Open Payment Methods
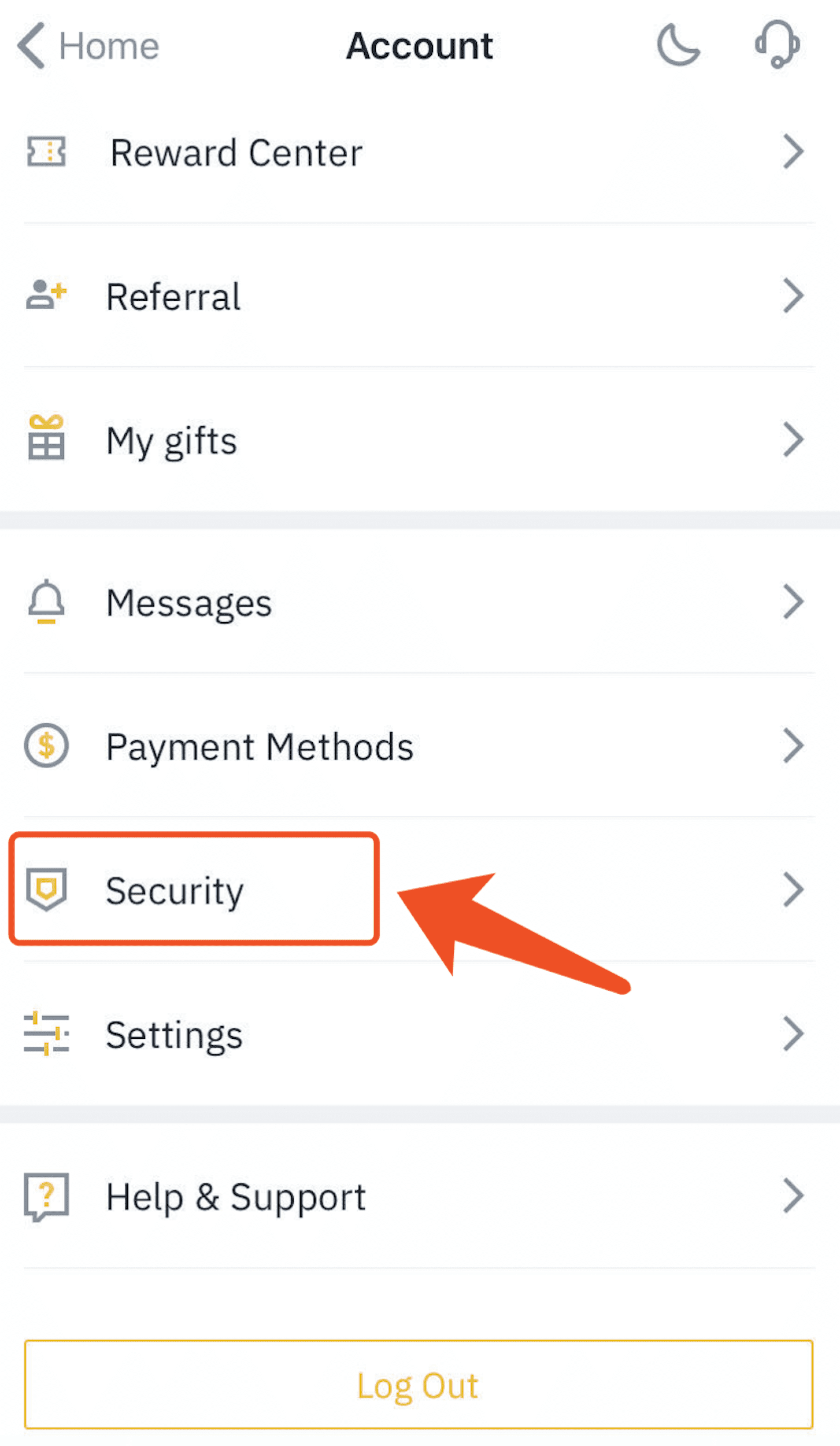Viewport: 840px width, 1446px height. tap(420, 746)
